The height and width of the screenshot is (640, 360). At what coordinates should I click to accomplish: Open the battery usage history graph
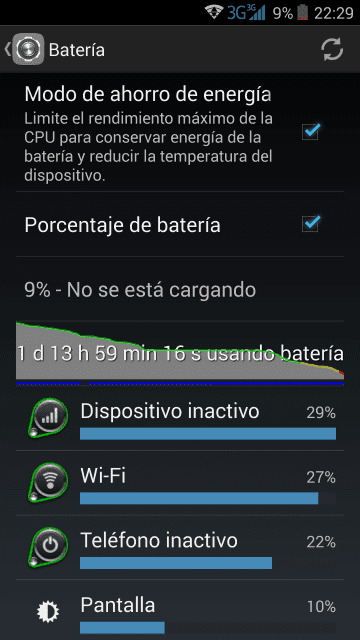(180, 353)
